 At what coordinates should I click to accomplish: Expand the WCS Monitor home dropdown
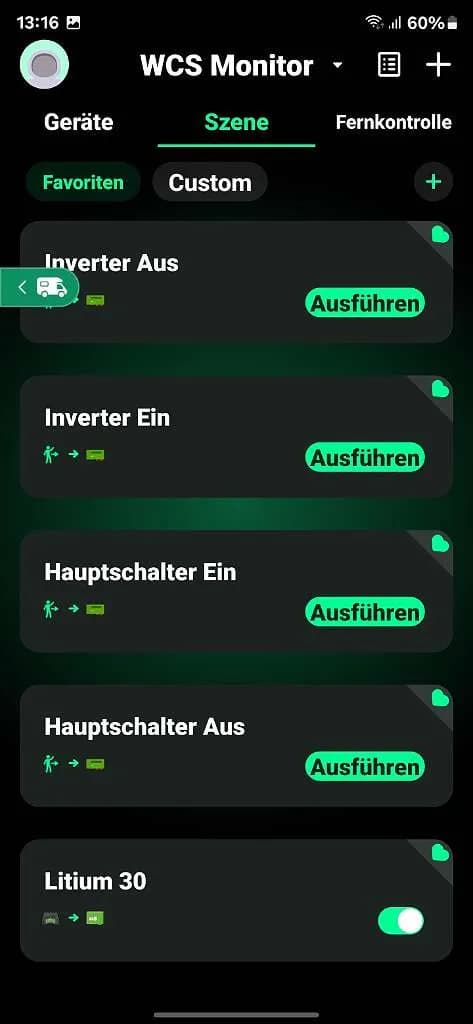click(337, 65)
